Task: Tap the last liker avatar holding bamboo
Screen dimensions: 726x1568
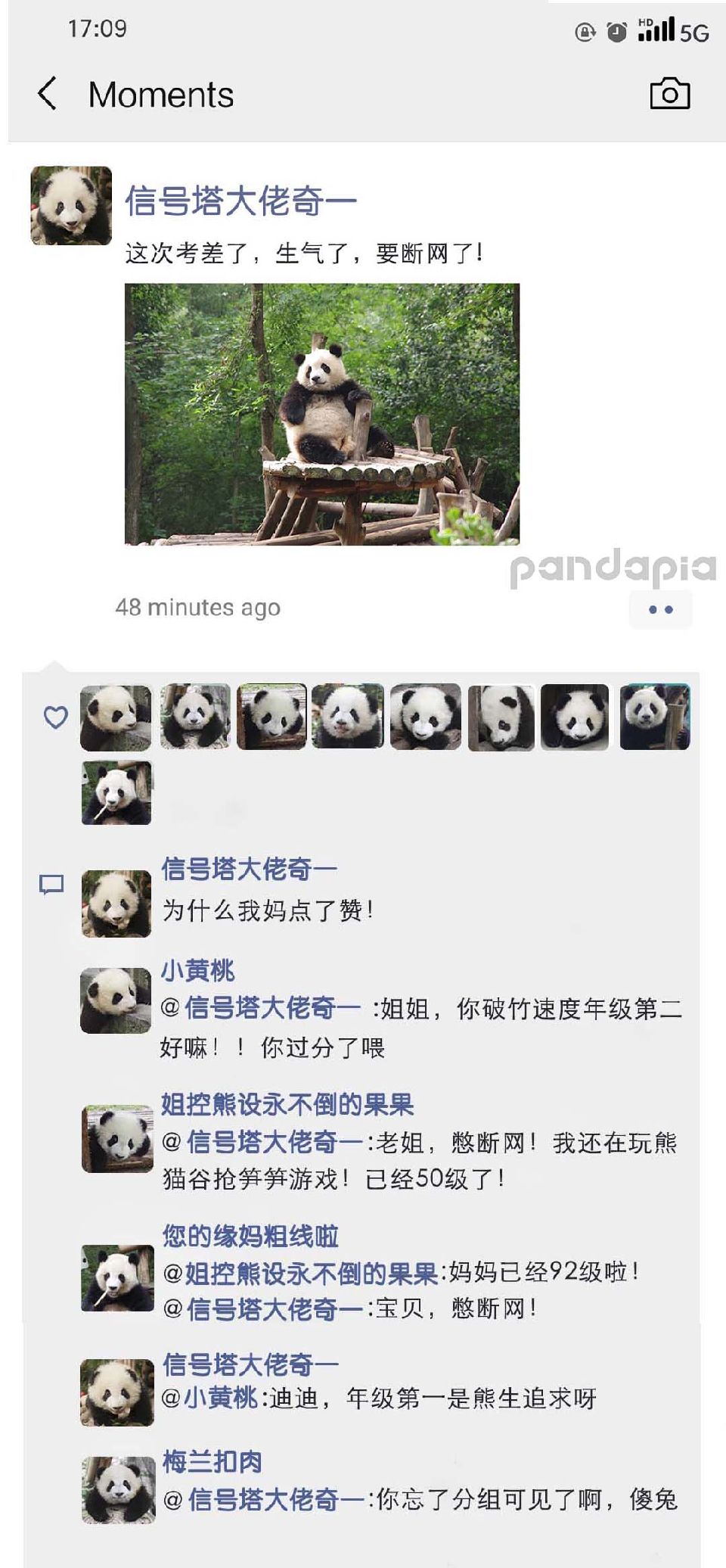Action: (x=113, y=791)
